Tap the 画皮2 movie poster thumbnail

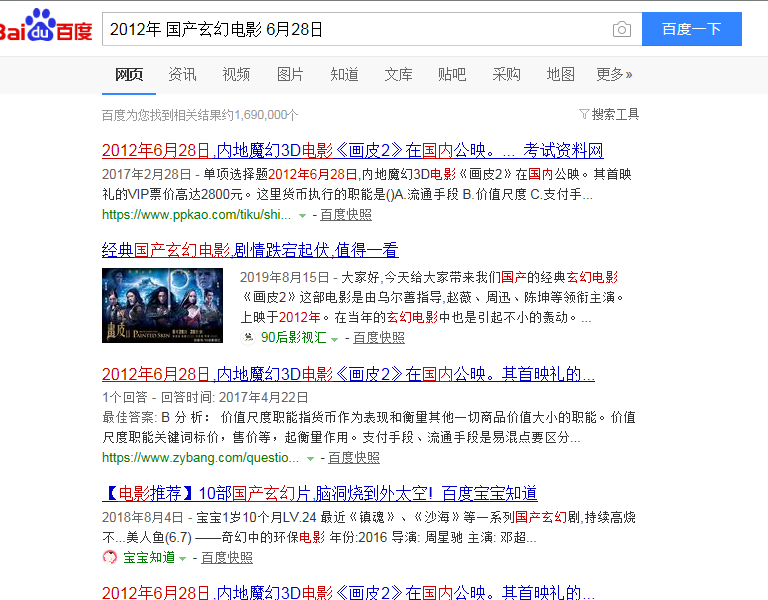click(162, 305)
